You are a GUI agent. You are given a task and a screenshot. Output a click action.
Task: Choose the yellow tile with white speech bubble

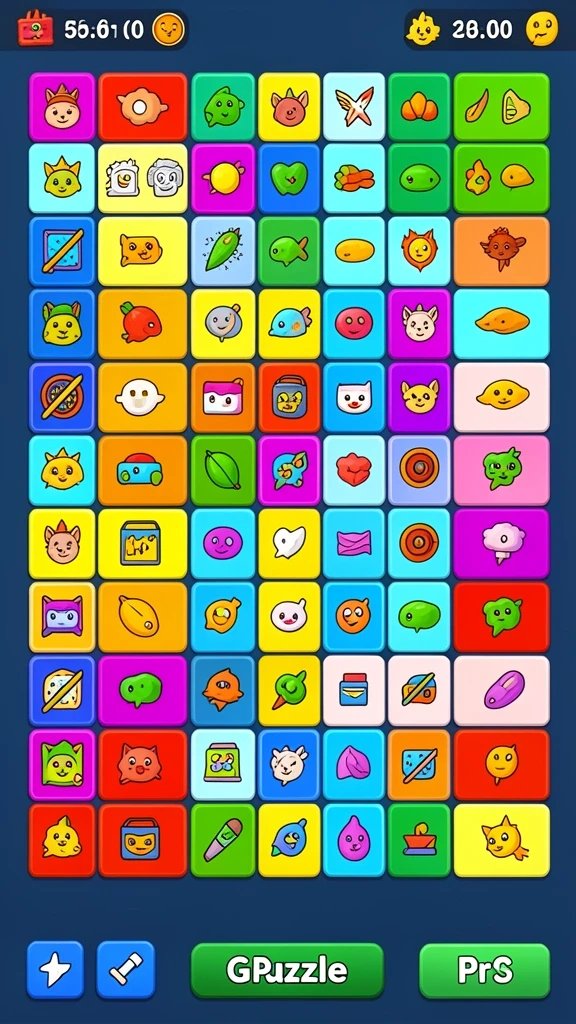point(289,543)
